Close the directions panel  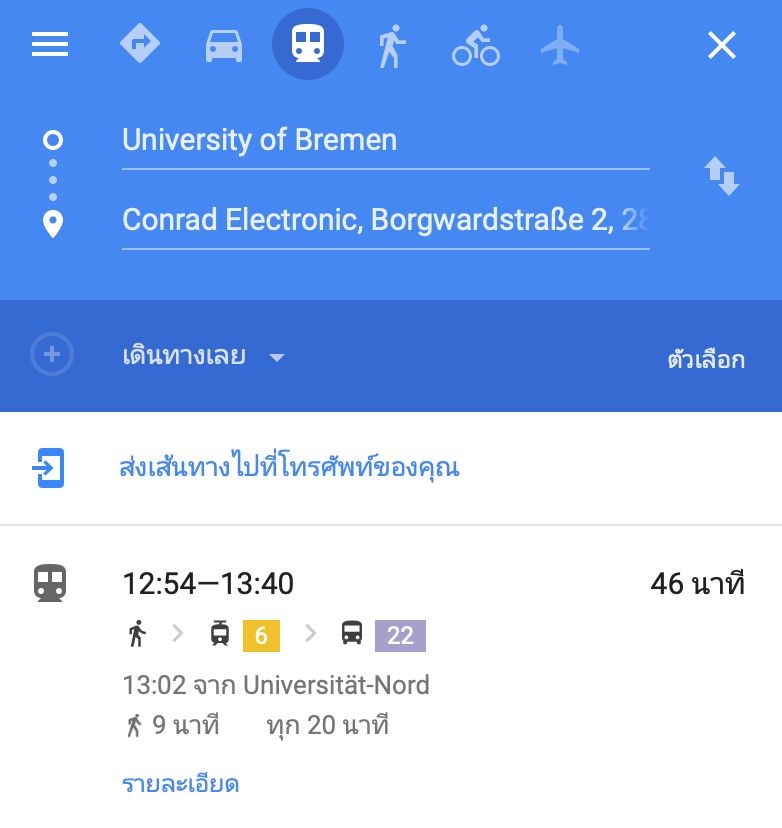(721, 45)
